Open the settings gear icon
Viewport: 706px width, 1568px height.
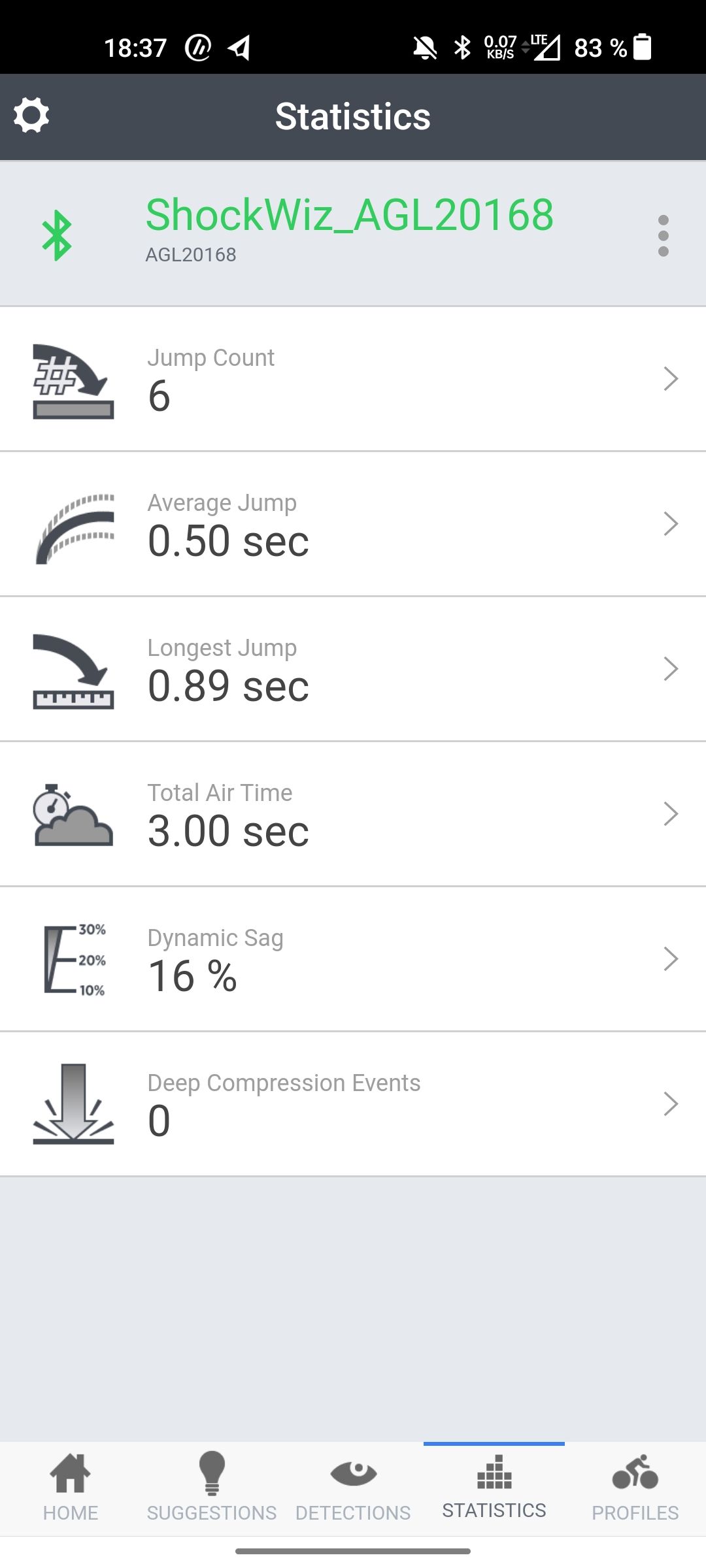[31, 116]
